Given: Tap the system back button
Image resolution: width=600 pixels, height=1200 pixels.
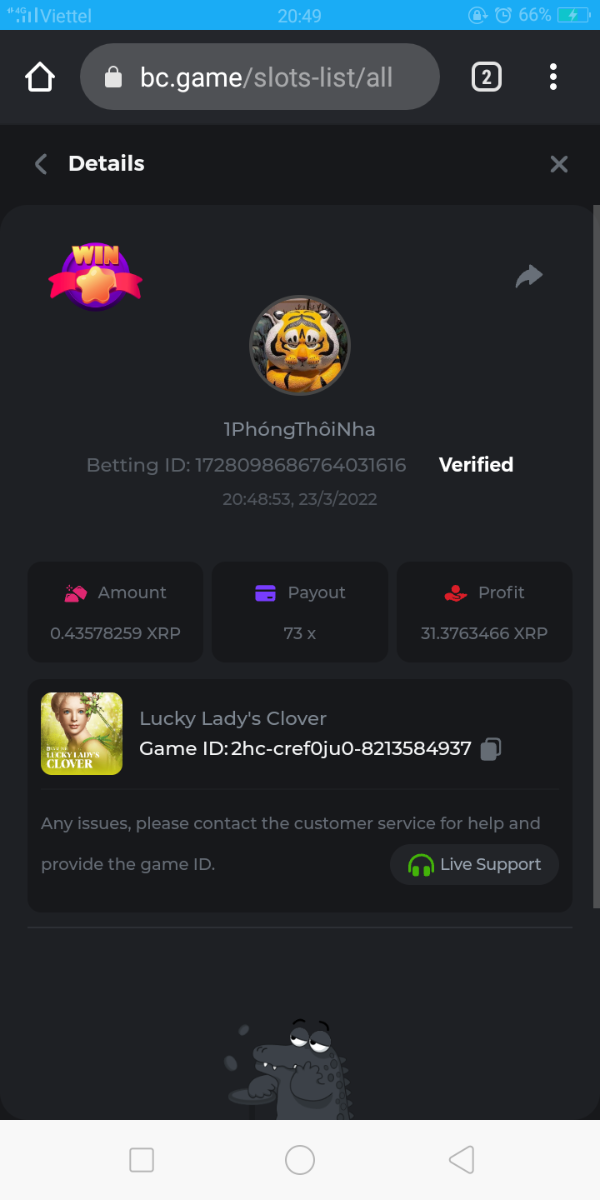Looking at the screenshot, I should (x=461, y=1160).
